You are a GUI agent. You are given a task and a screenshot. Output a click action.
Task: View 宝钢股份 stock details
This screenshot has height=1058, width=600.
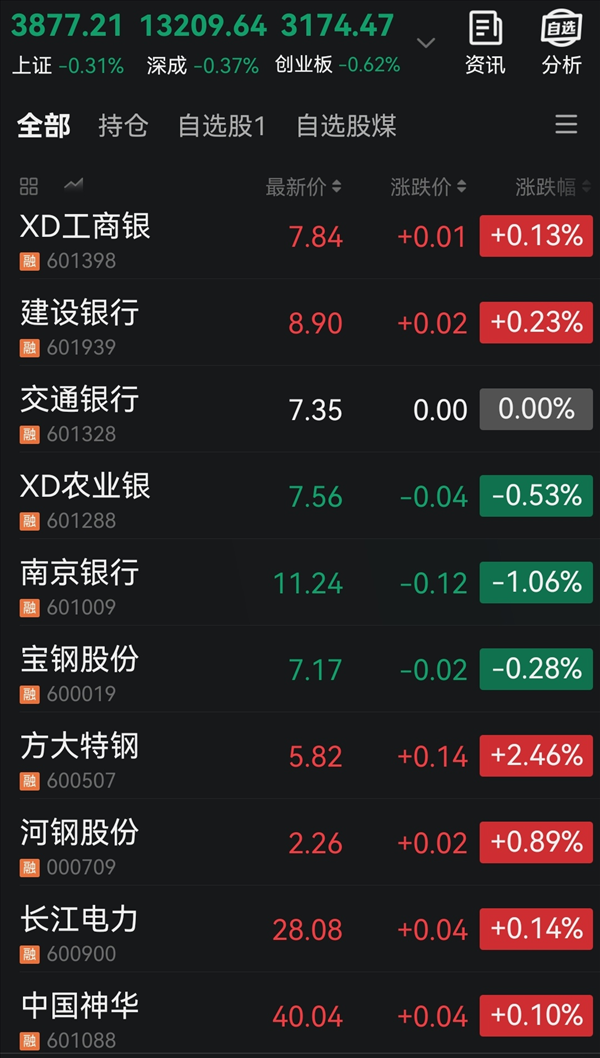click(x=80, y=669)
